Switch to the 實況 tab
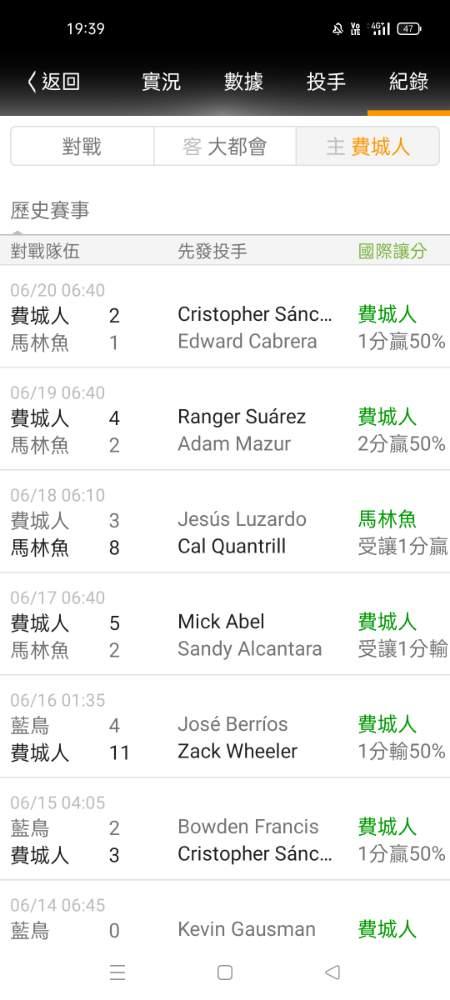This screenshot has width=450, height=1000. coord(161,82)
